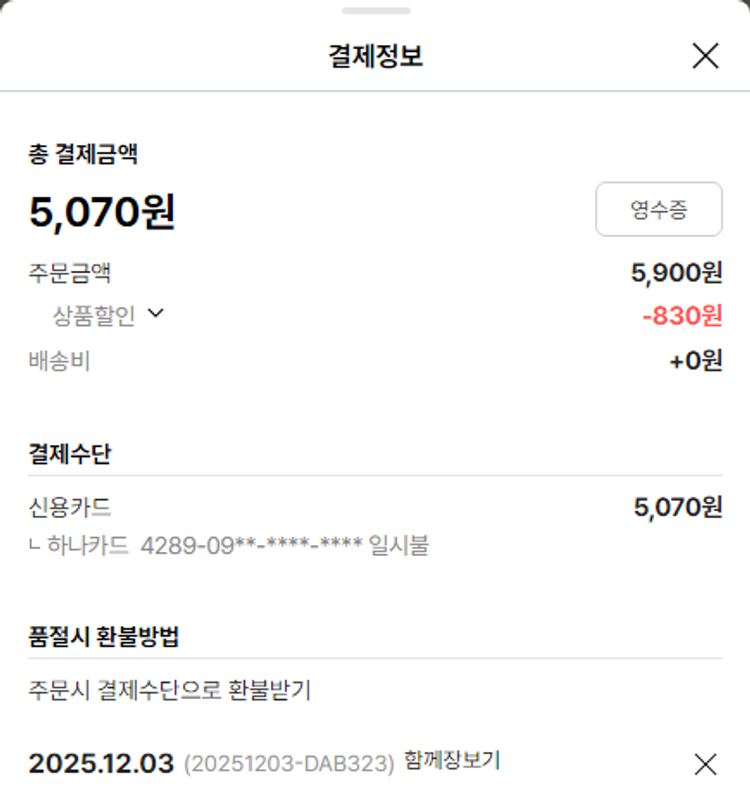The image size is (750, 810).
Task: Open the 영수증 receipt button
Action: [658, 209]
